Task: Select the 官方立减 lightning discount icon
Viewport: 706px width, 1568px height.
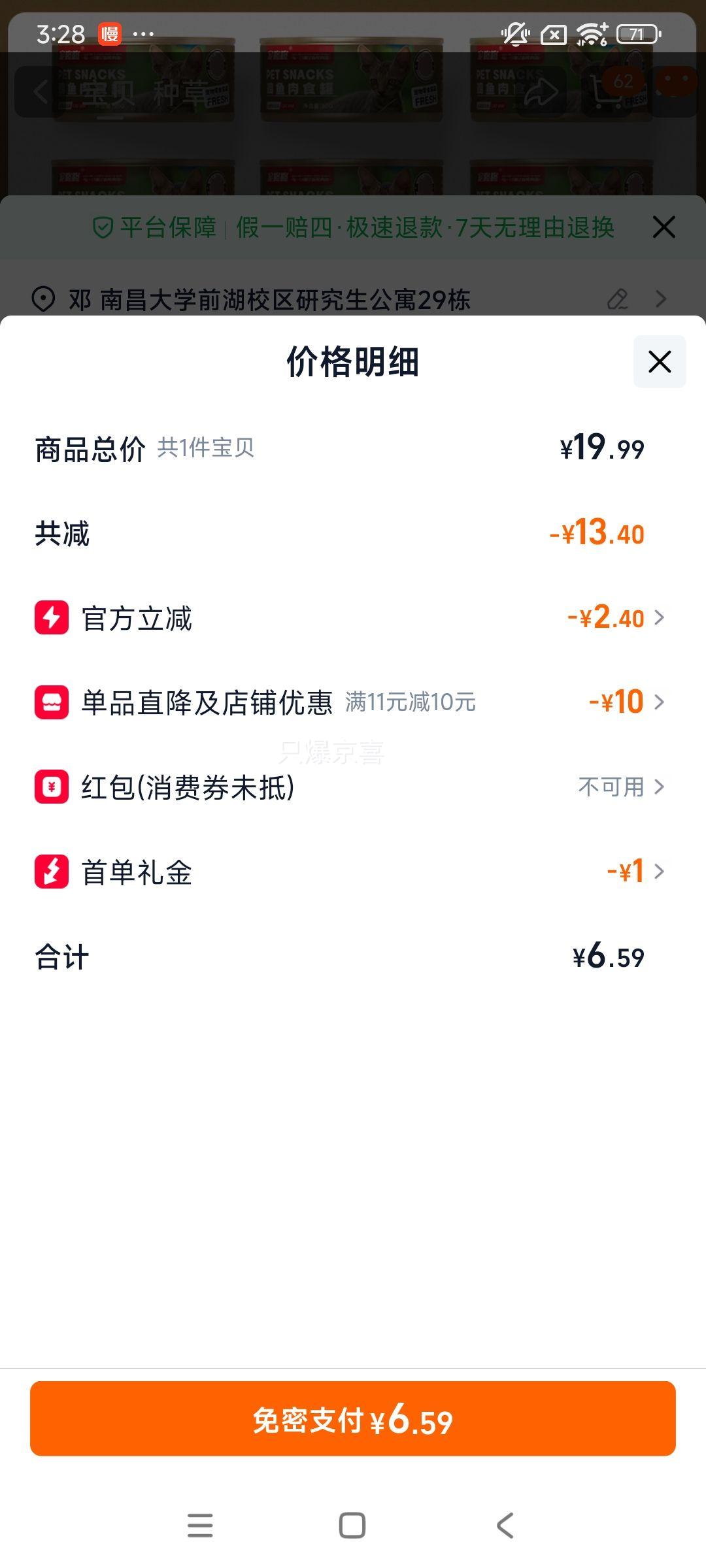Action: [x=51, y=618]
